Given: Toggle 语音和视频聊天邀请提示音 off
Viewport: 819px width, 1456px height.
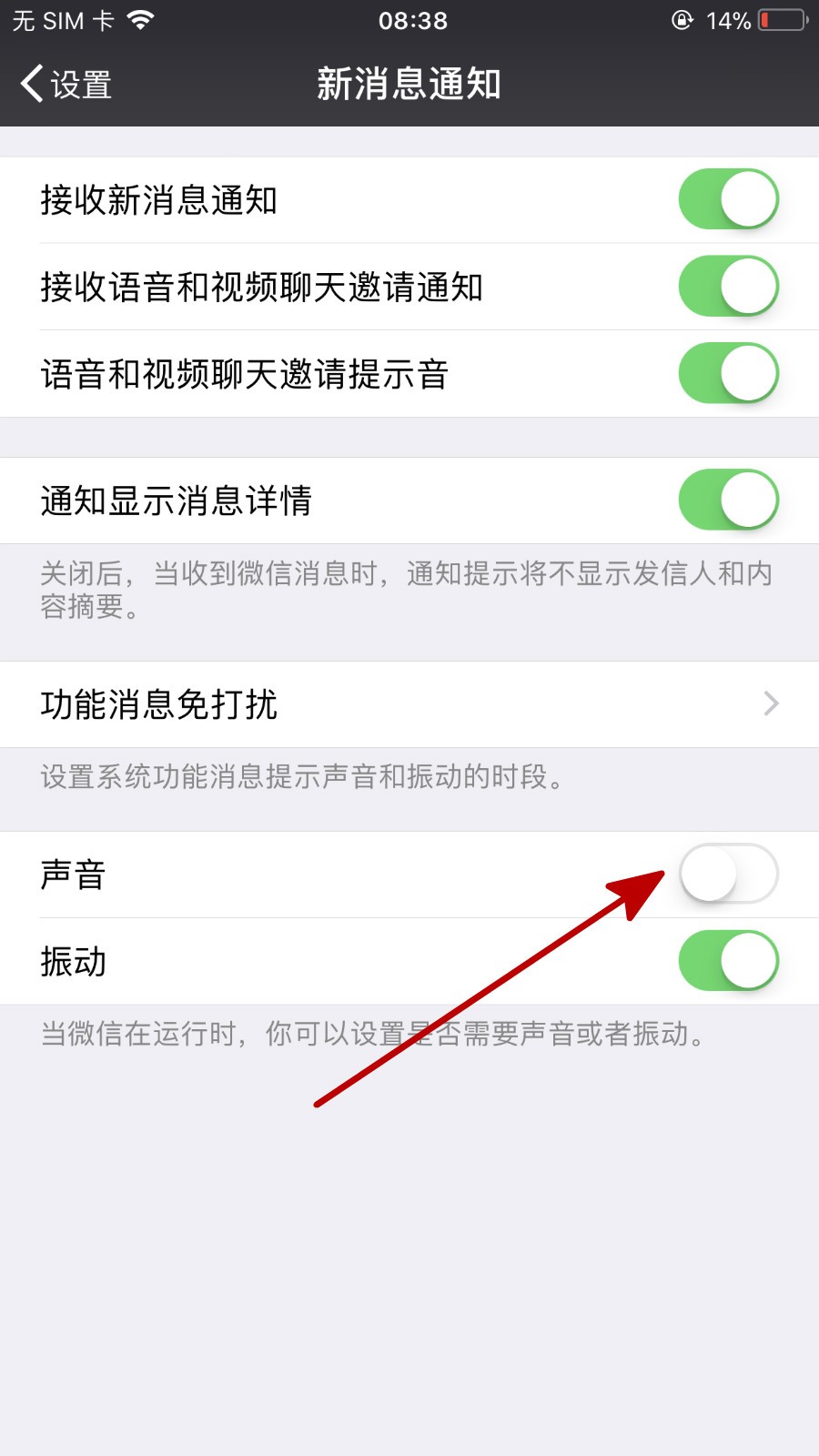Looking at the screenshot, I should click(x=728, y=373).
